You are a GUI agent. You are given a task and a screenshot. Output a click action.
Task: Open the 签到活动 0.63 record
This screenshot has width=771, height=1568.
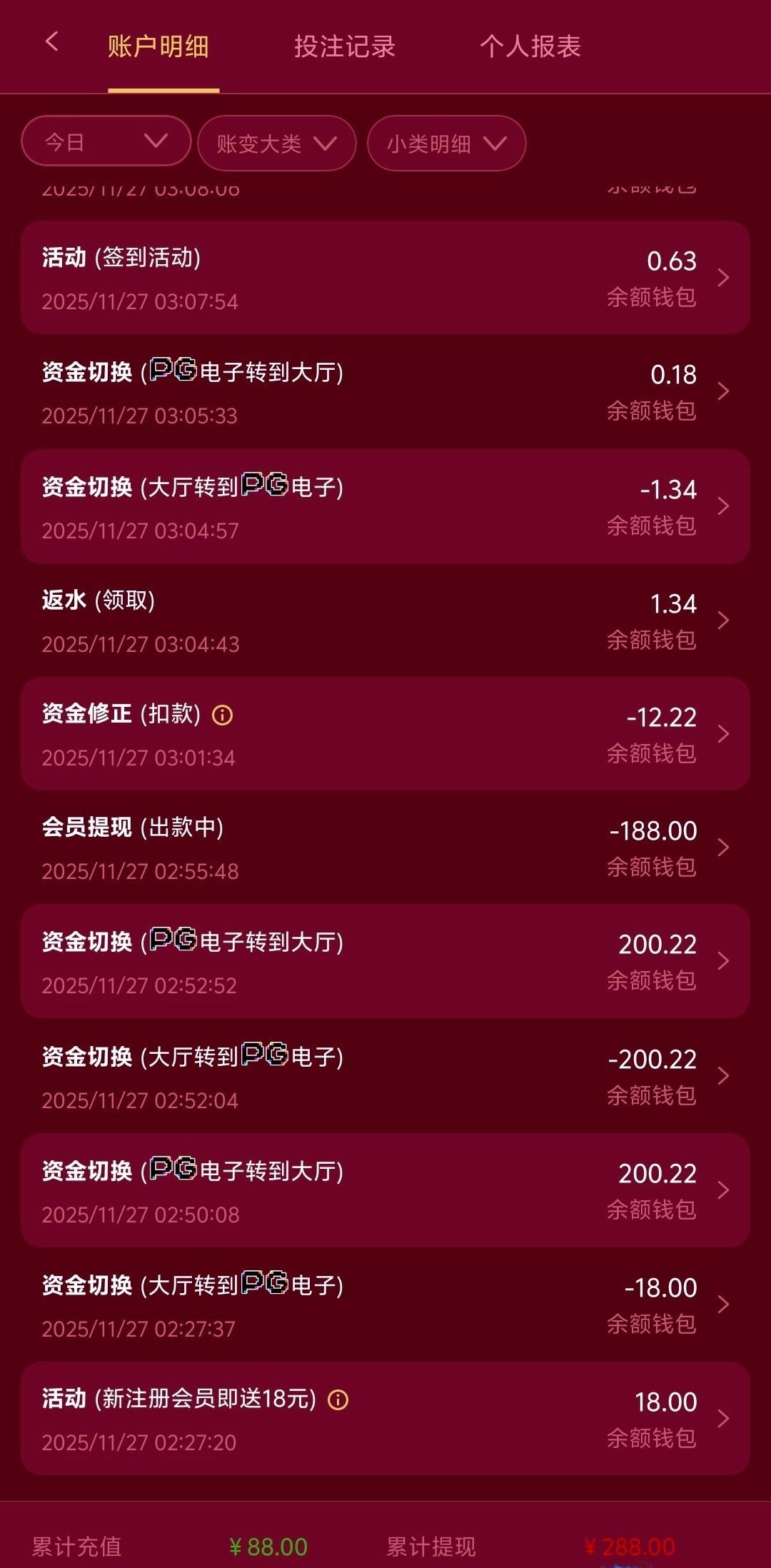[x=385, y=278]
